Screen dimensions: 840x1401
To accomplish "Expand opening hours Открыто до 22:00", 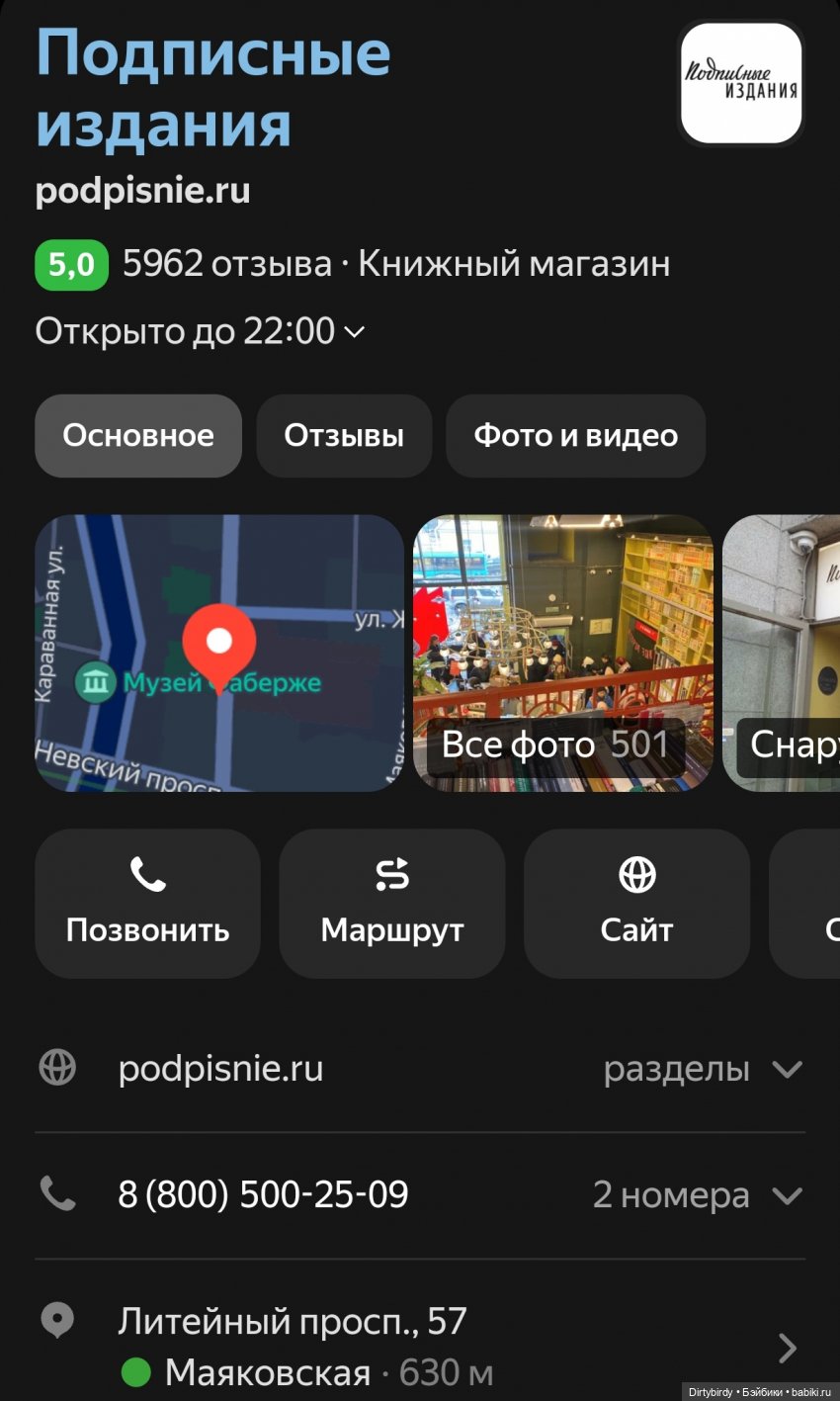I will (x=201, y=331).
